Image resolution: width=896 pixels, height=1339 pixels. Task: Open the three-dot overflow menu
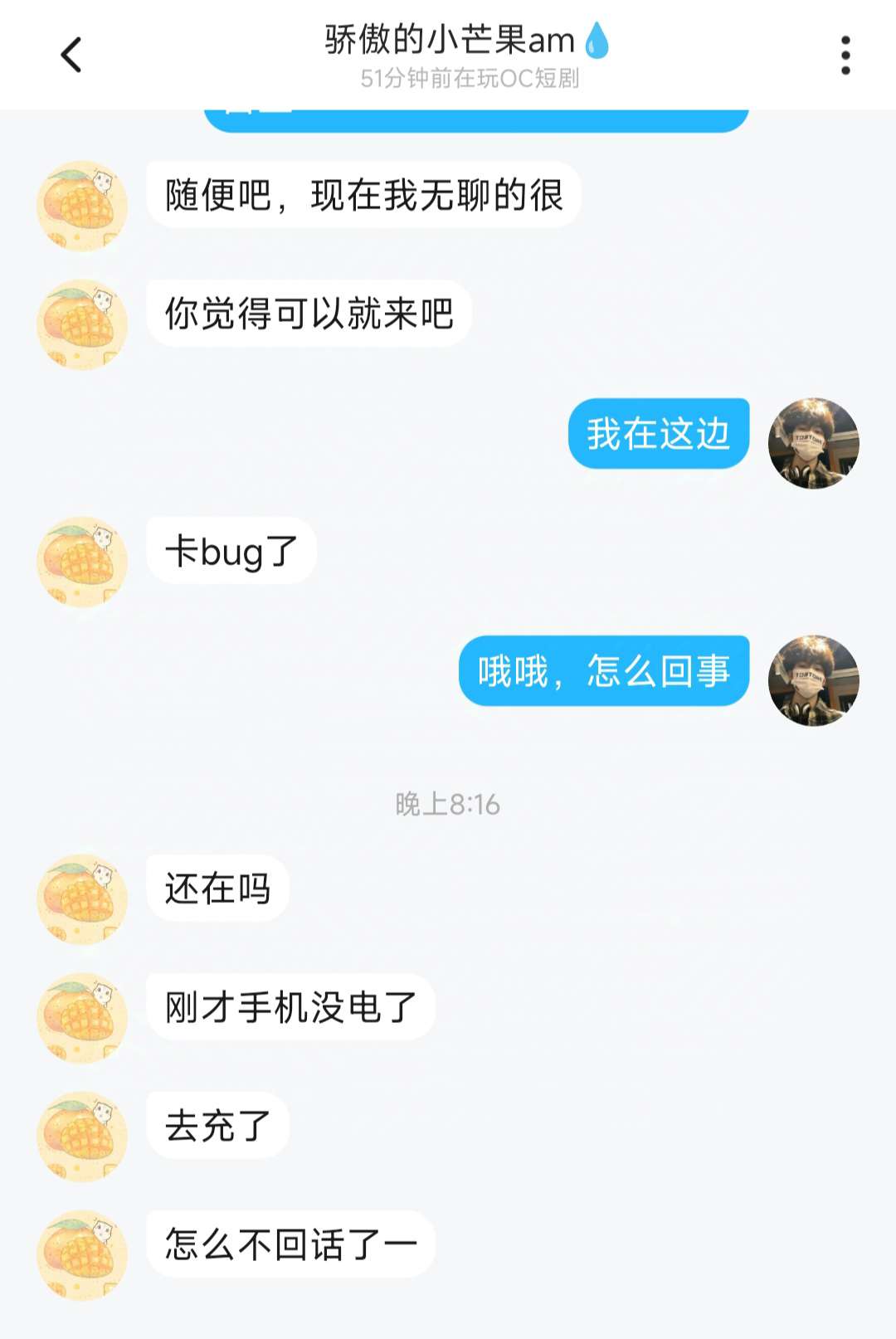click(x=845, y=55)
